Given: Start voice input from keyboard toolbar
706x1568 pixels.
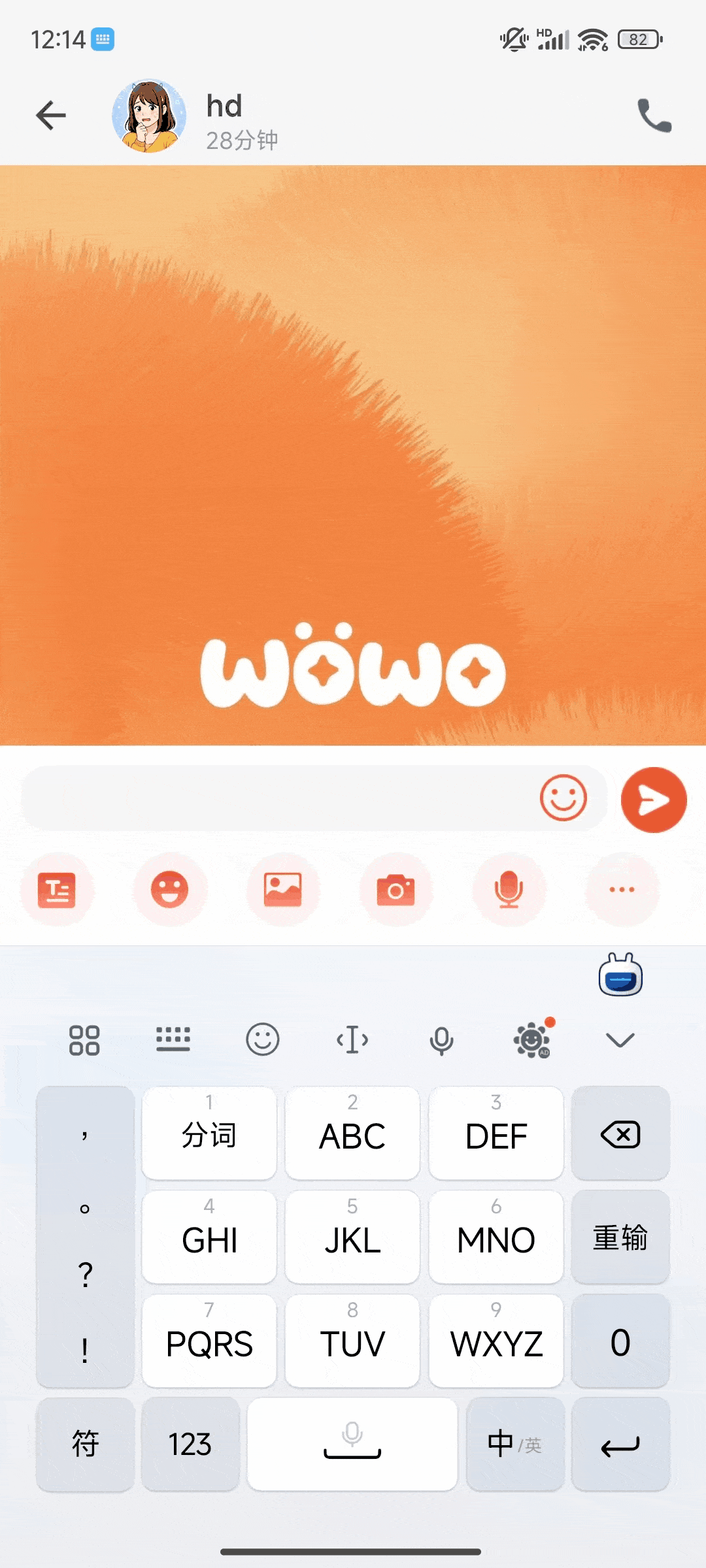Looking at the screenshot, I should click(441, 1039).
